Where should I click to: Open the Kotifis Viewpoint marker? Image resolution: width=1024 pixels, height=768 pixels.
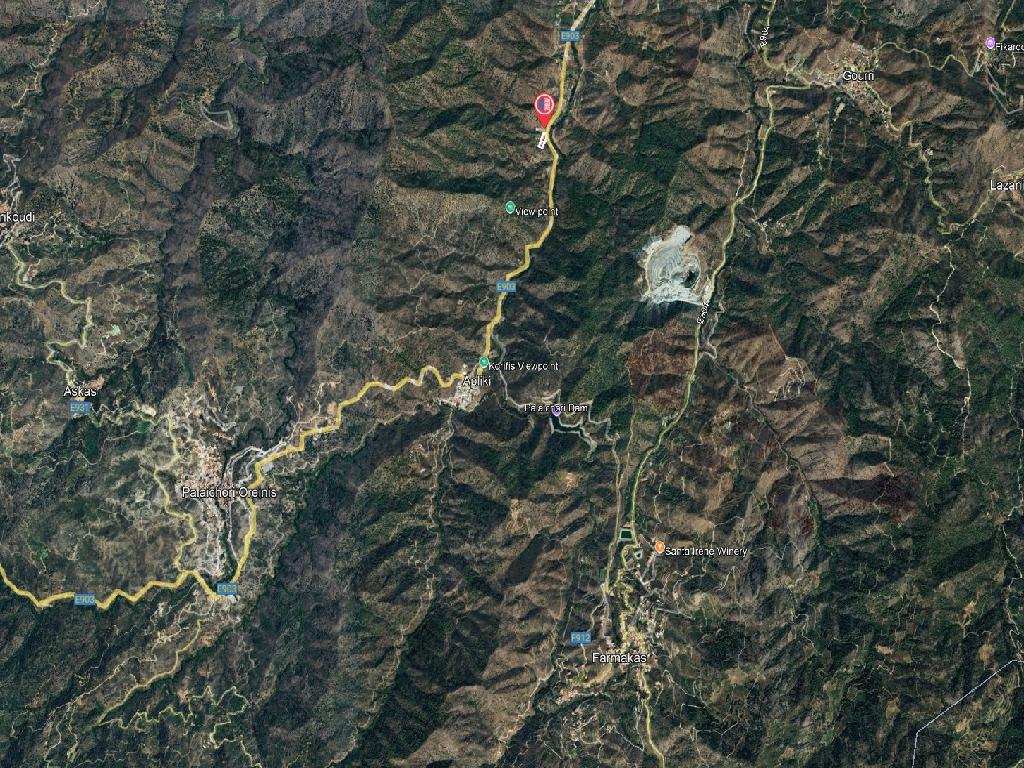pos(484,362)
